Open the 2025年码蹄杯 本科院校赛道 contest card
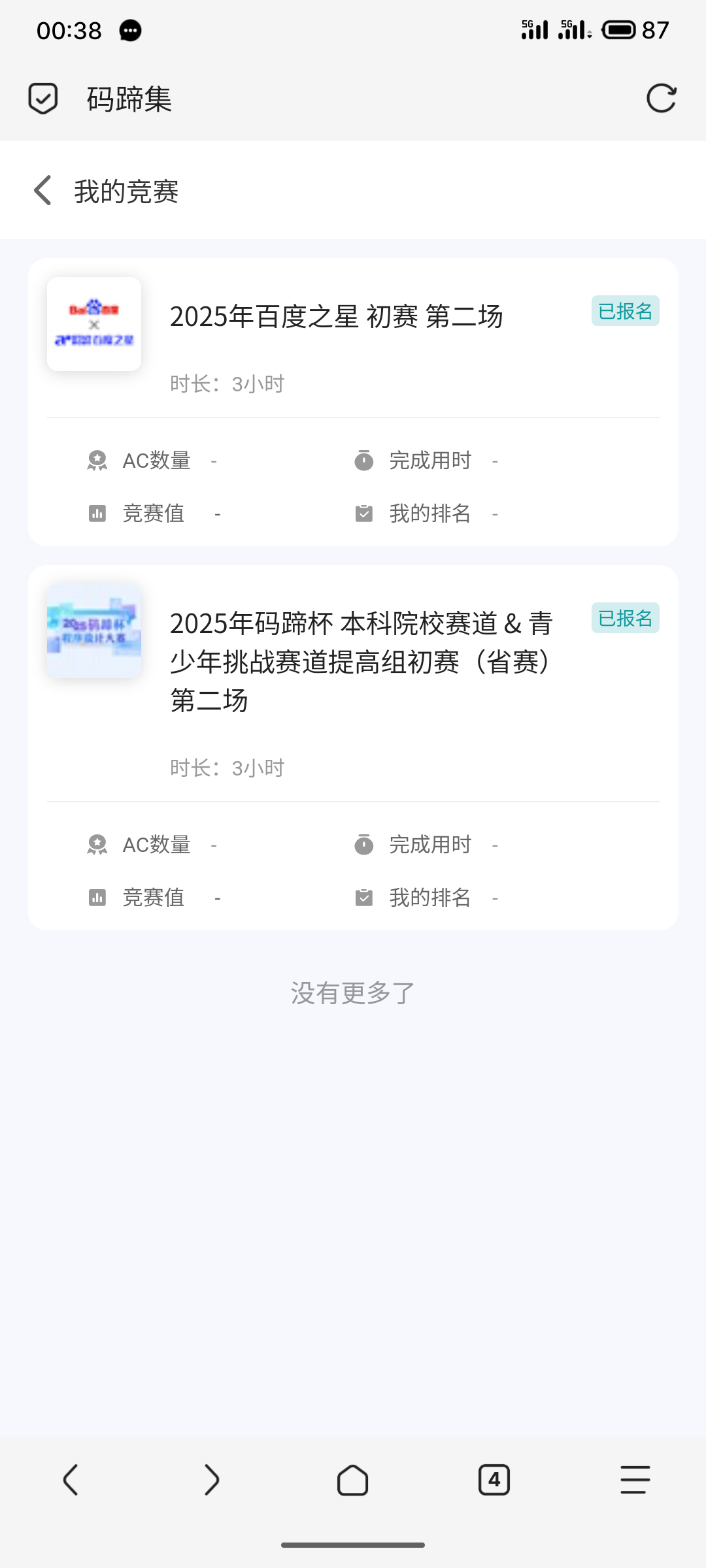 tap(353, 747)
